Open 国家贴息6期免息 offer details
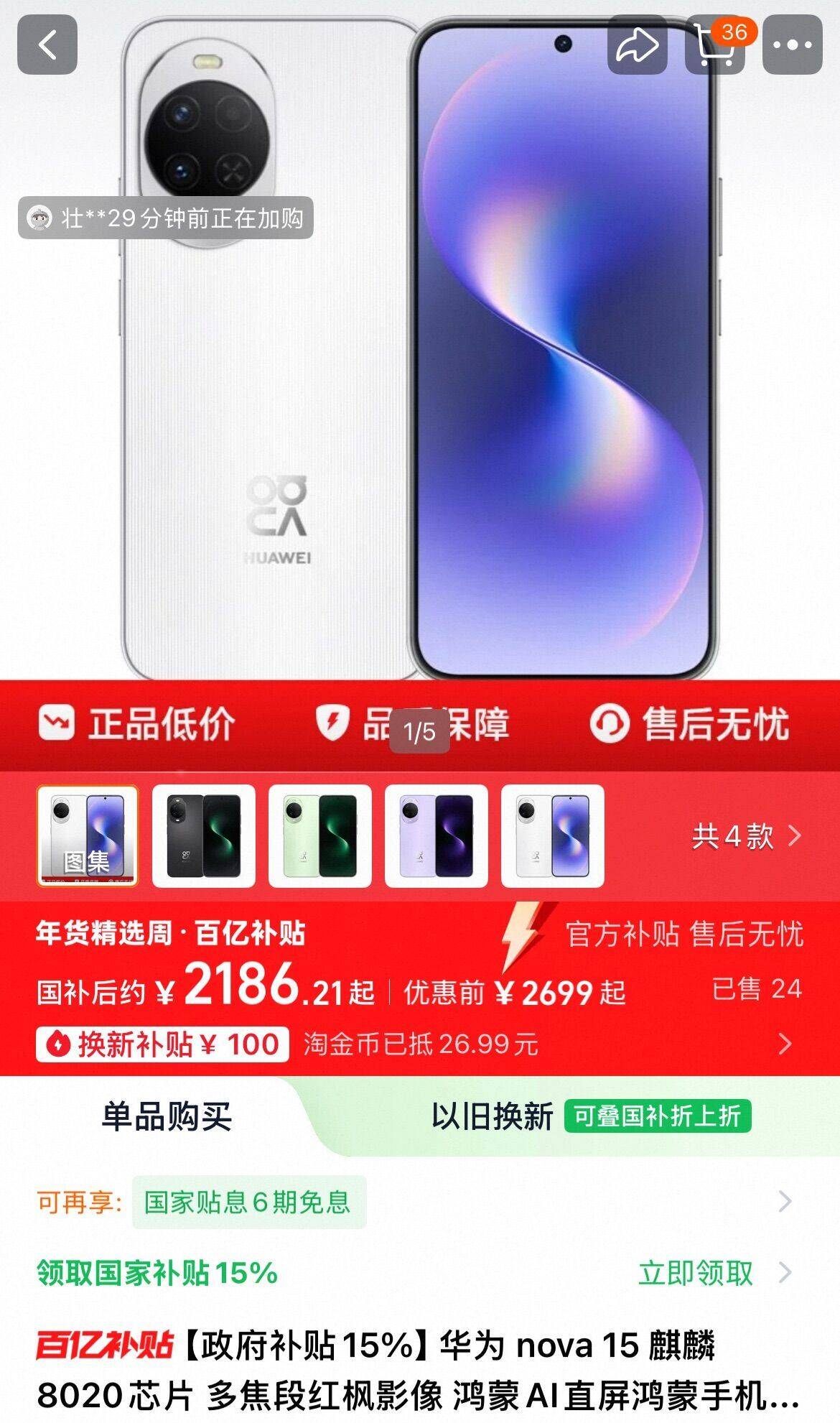The width and height of the screenshot is (840, 1423). [248, 1202]
